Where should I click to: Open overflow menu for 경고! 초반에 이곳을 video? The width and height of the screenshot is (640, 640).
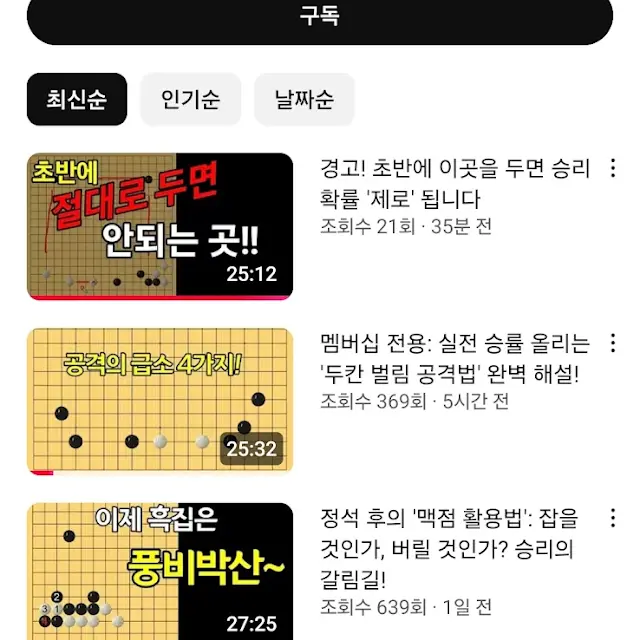(613, 169)
